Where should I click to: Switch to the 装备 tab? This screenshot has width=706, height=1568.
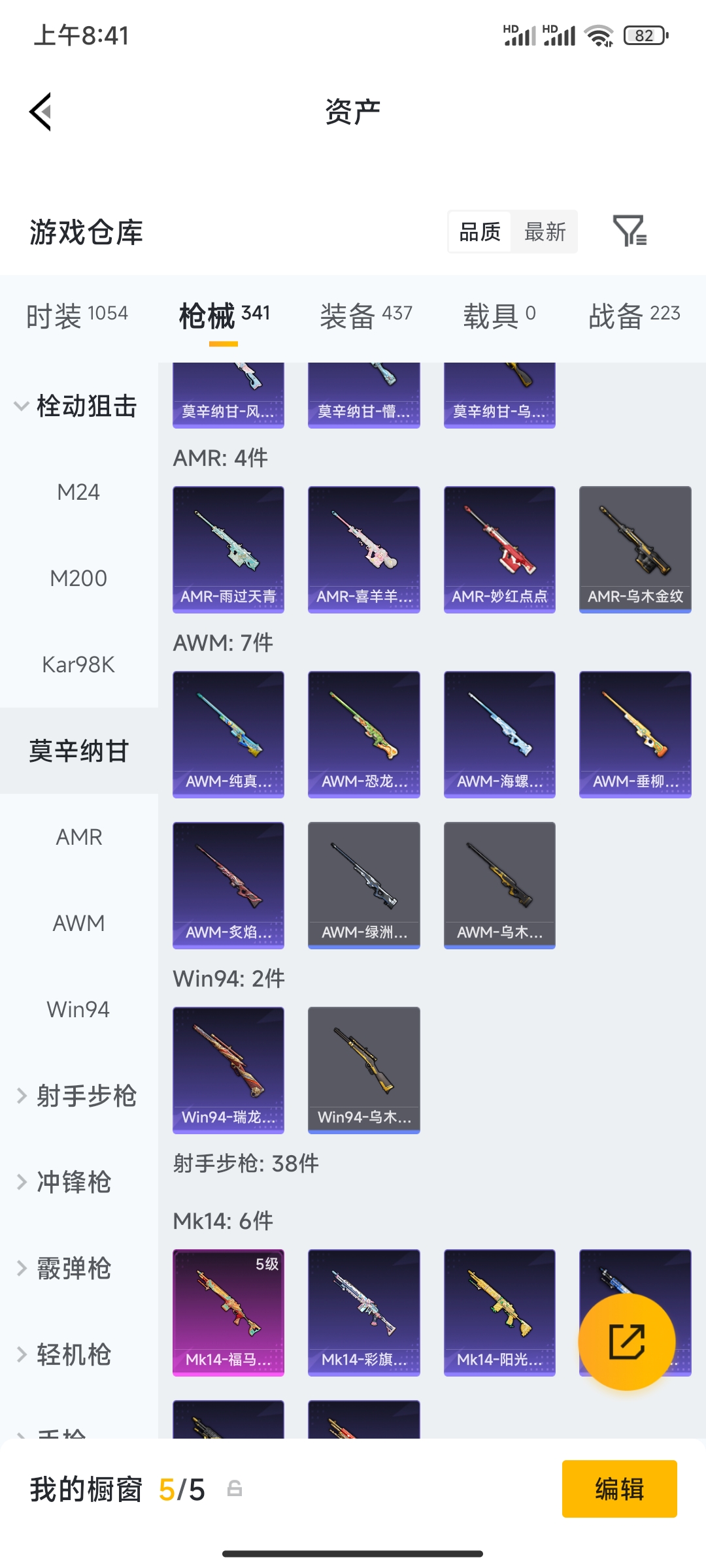click(x=366, y=316)
